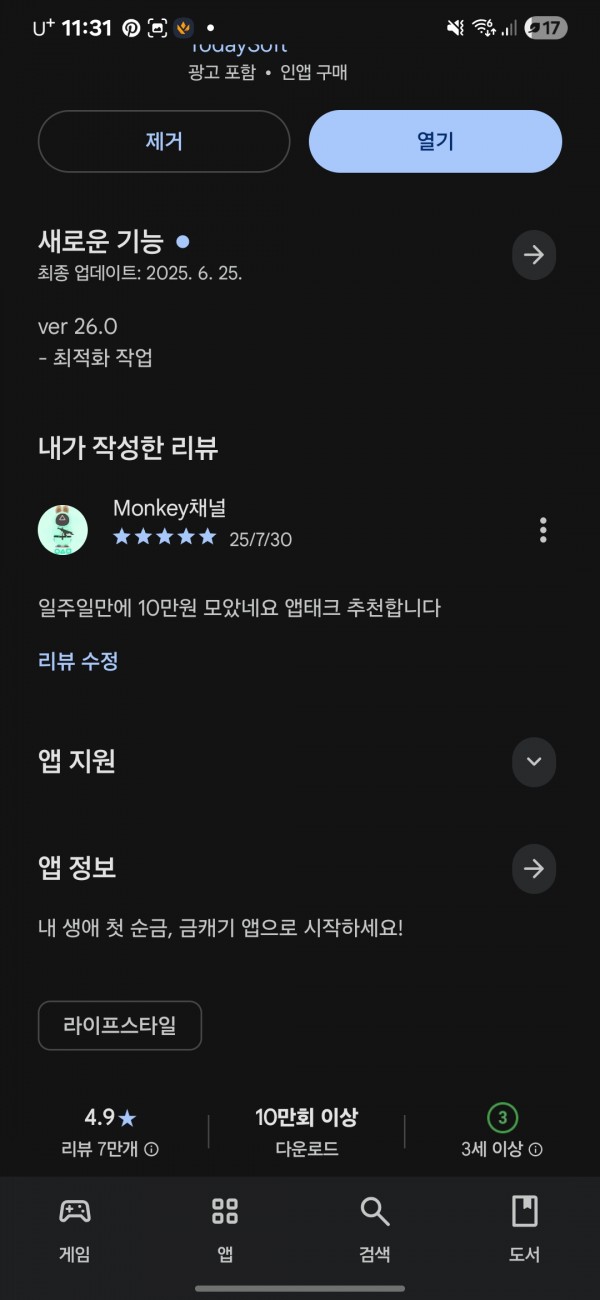
Task: Open the 앱 정보 arrow
Action: pos(534,868)
